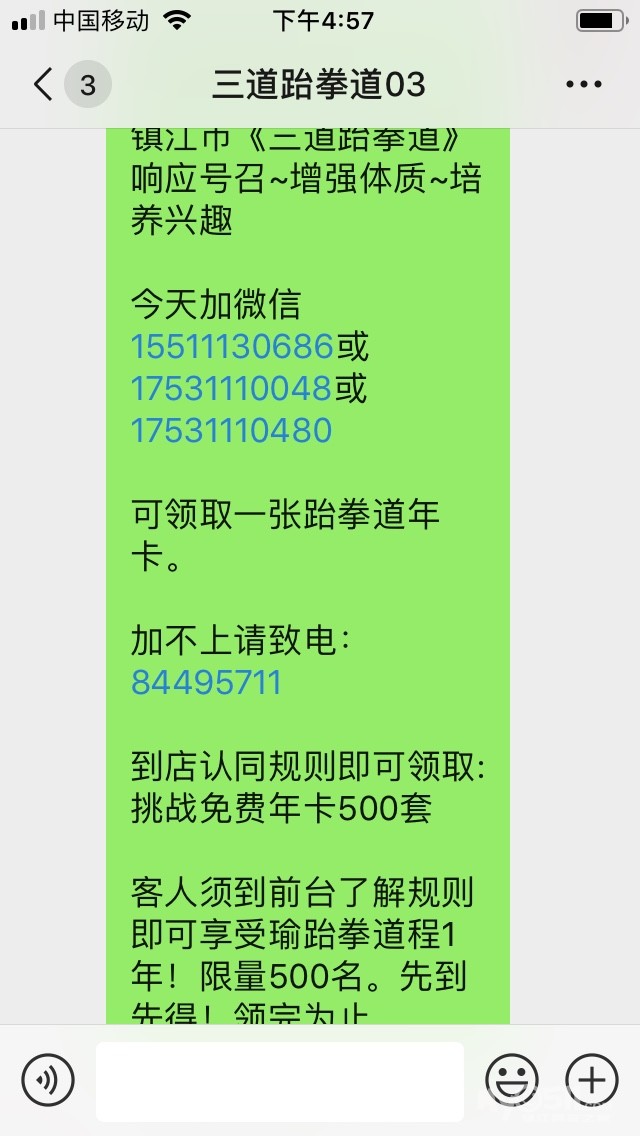Open the three-dot chat info menu
Image resolution: width=640 pixels, height=1136 pixels.
[583, 84]
